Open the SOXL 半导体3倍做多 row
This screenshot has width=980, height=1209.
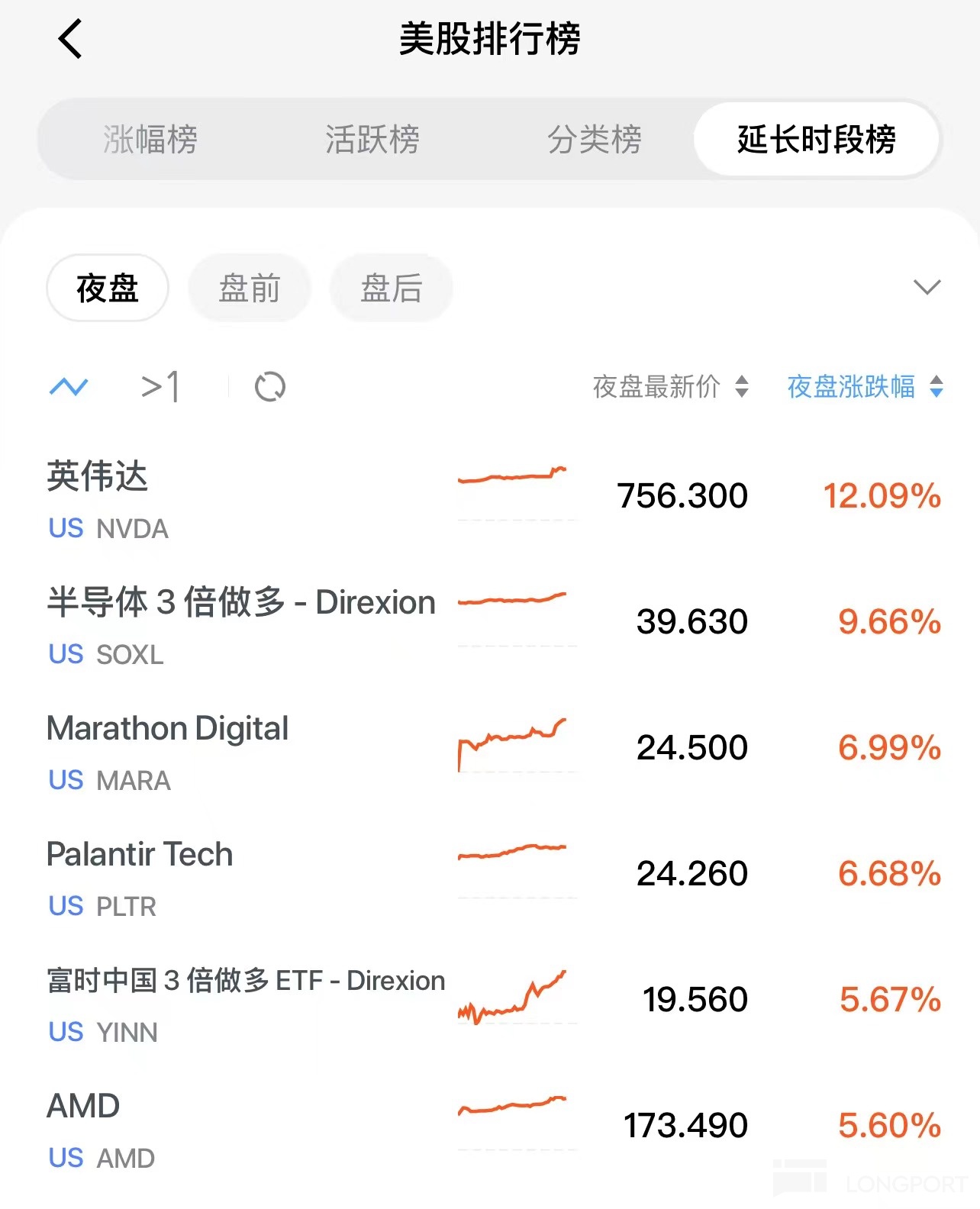(488, 626)
